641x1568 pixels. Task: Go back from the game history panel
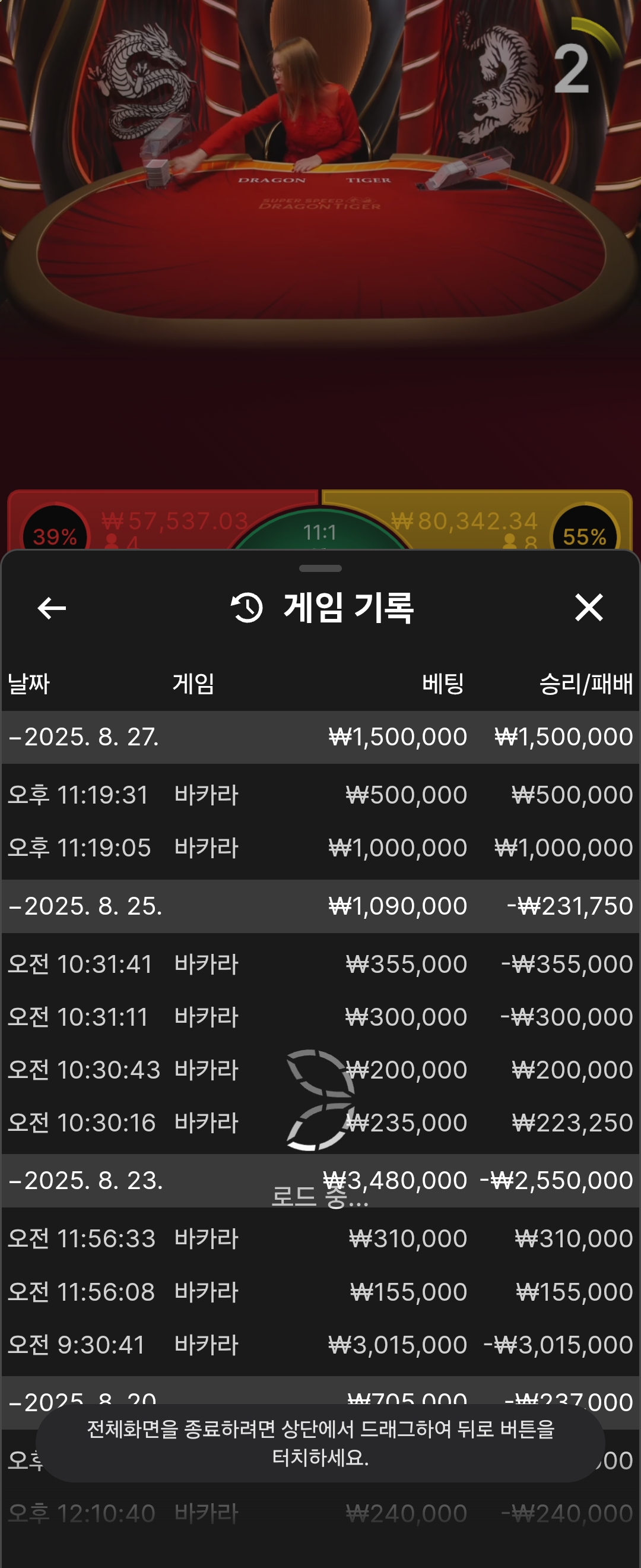click(x=52, y=608)
